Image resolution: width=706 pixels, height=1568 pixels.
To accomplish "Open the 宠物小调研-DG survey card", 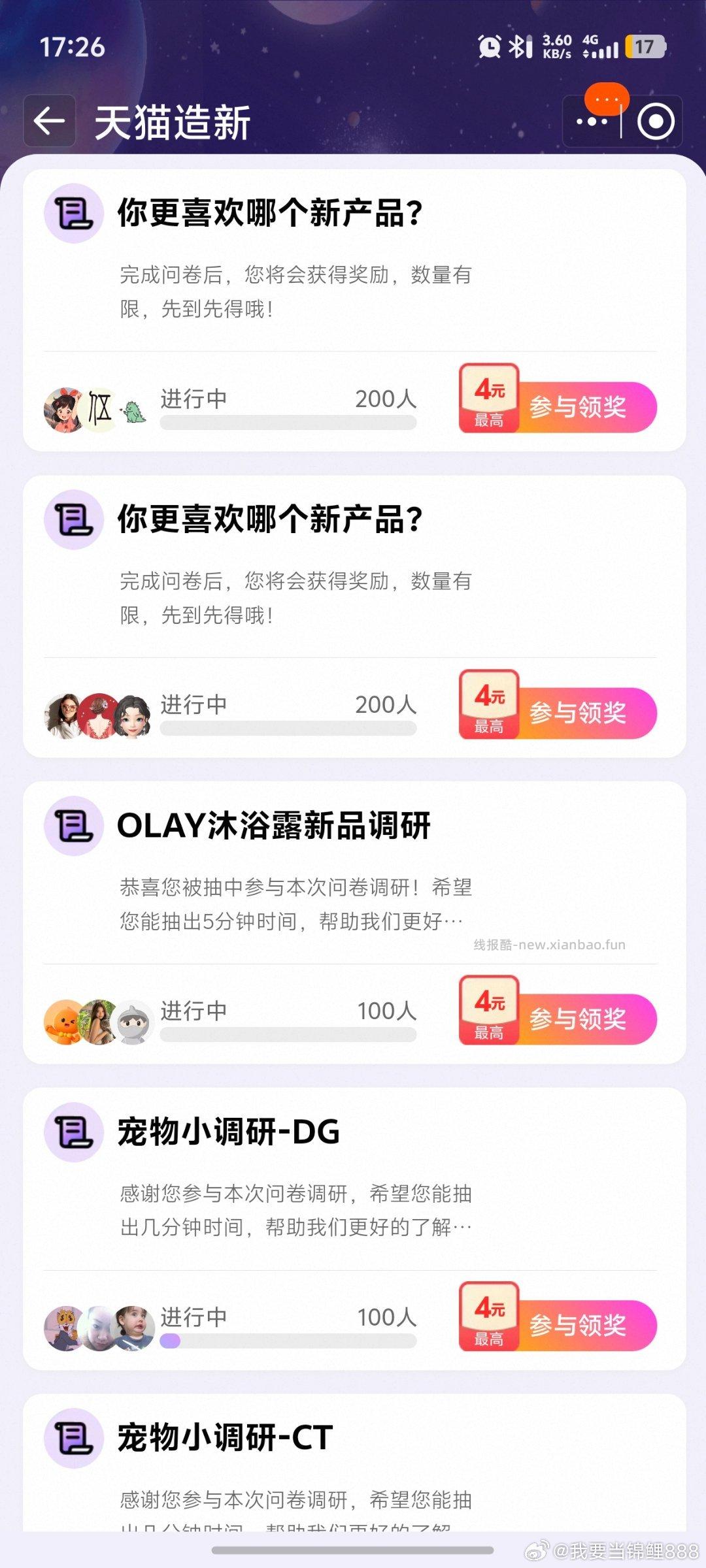I will point(228,1132).
